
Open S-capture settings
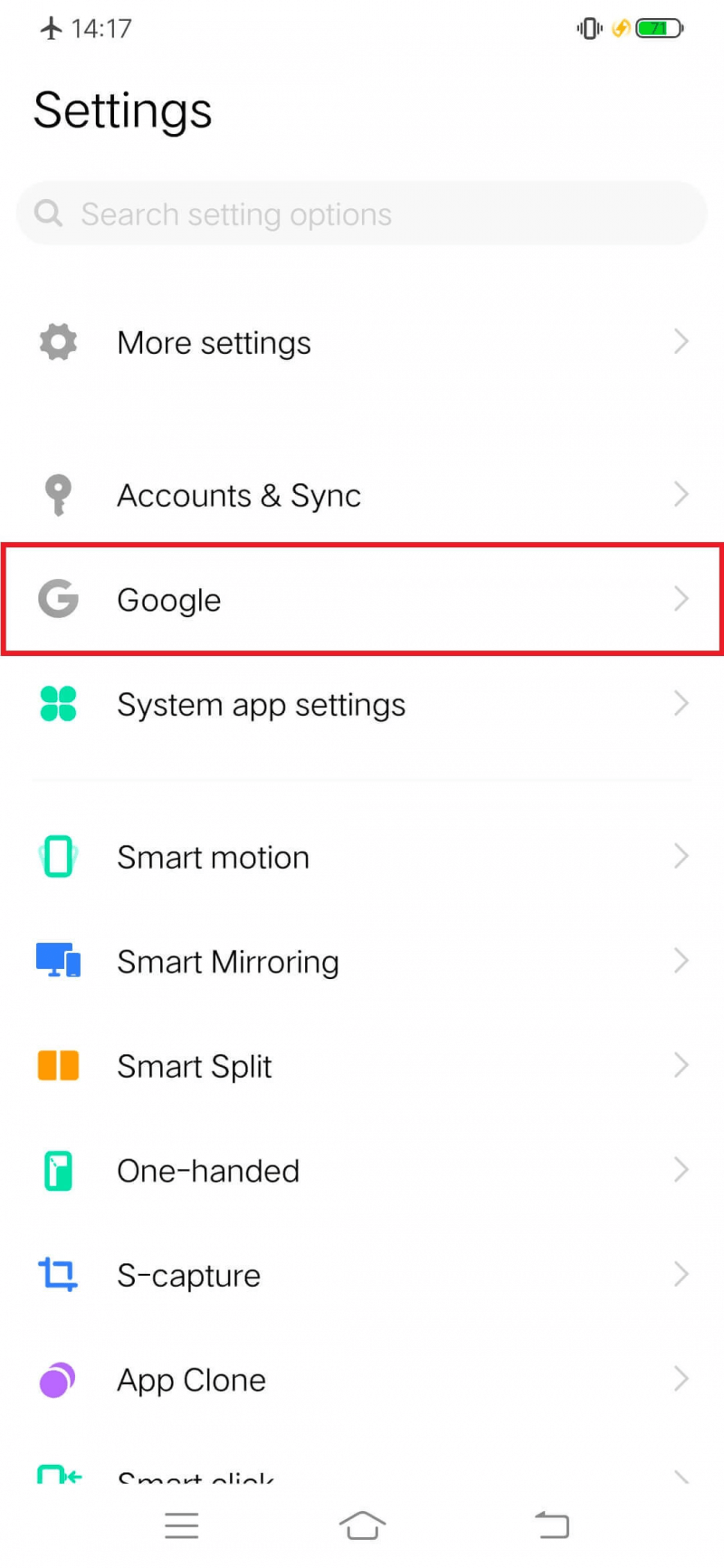[362, 1275]
